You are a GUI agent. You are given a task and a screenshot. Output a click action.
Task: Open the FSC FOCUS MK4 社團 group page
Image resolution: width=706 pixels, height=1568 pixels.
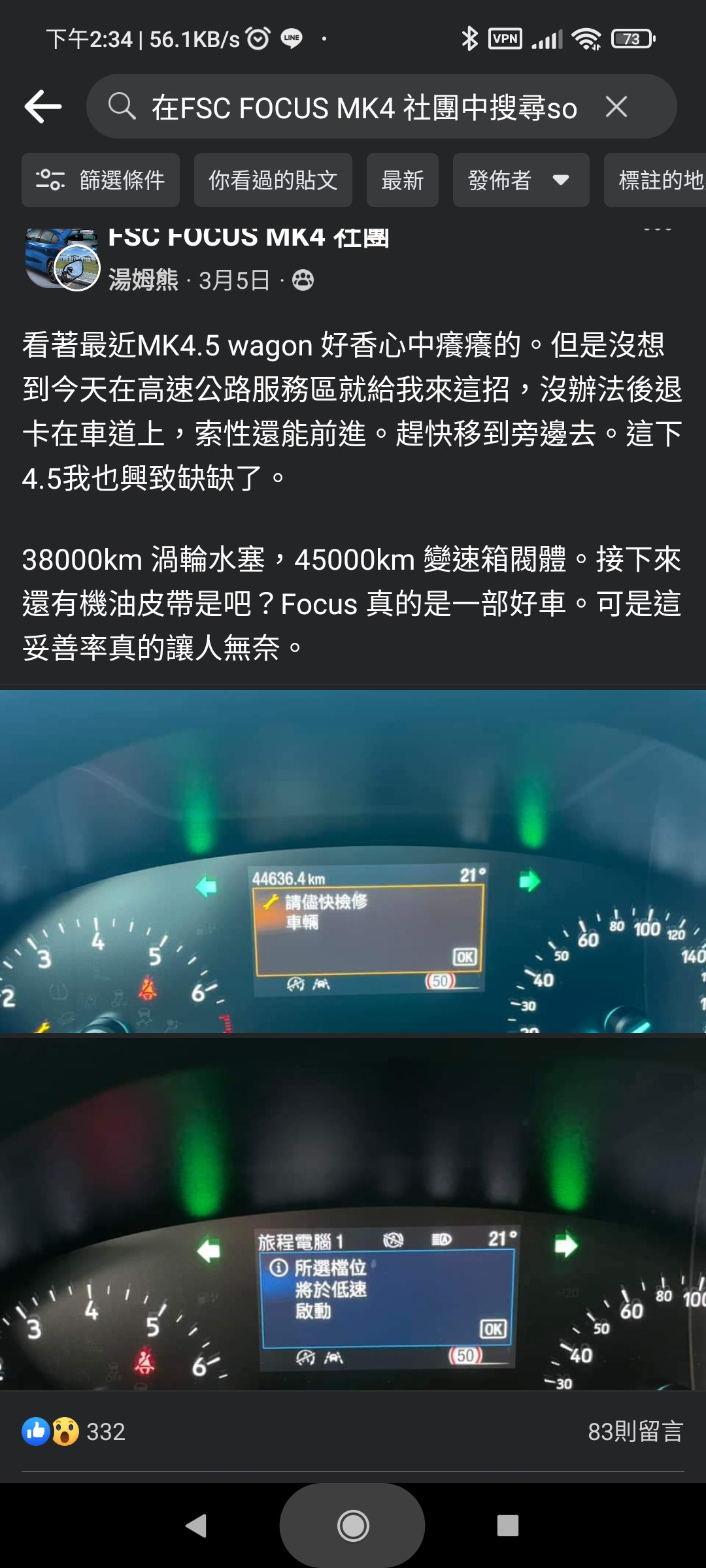coord(248,238)
